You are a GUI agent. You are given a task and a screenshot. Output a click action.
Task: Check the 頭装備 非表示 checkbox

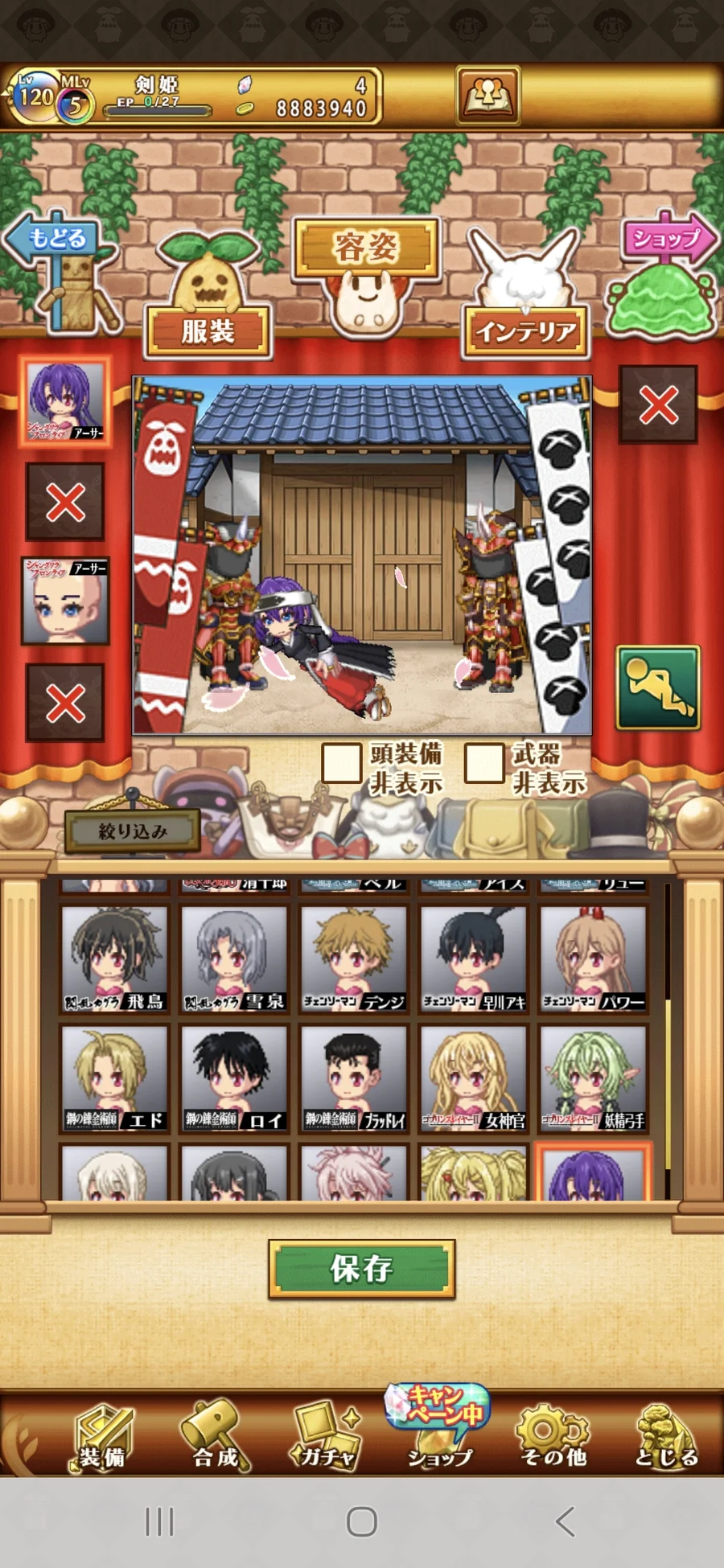click(341, 762)
